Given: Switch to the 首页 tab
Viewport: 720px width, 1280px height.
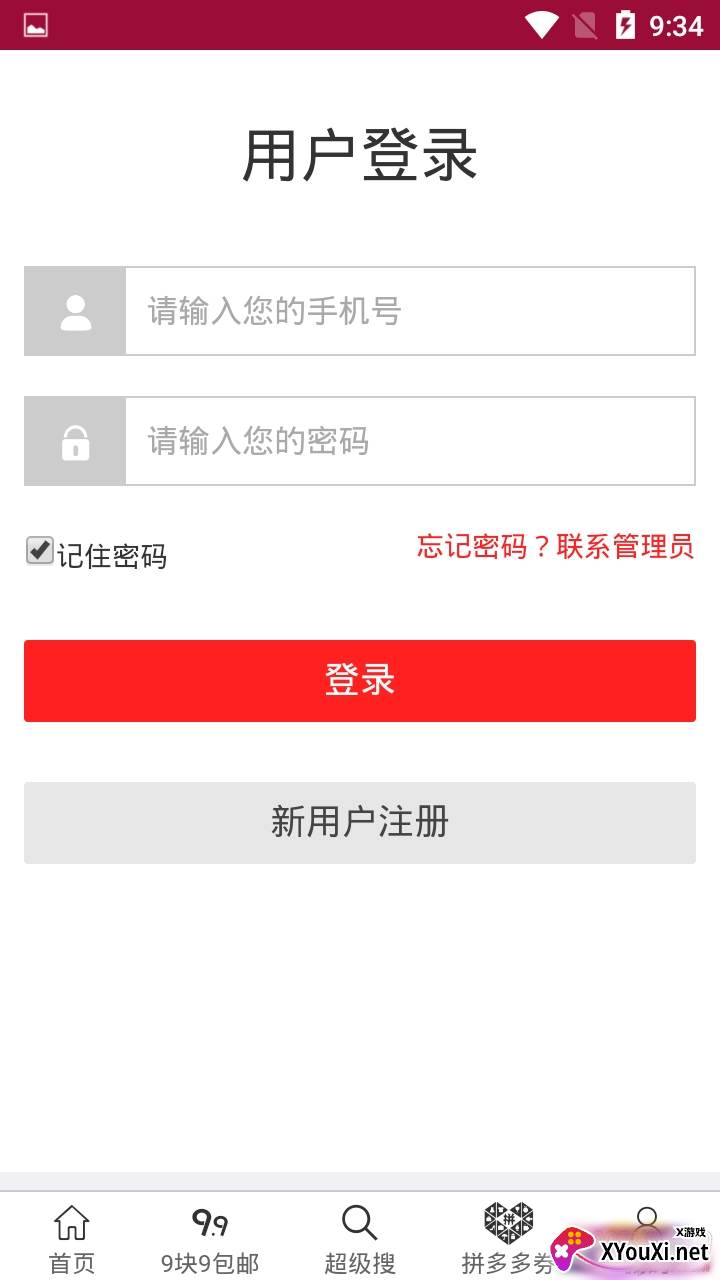Looking at the screenshot, I should [x=72, y=1238].
